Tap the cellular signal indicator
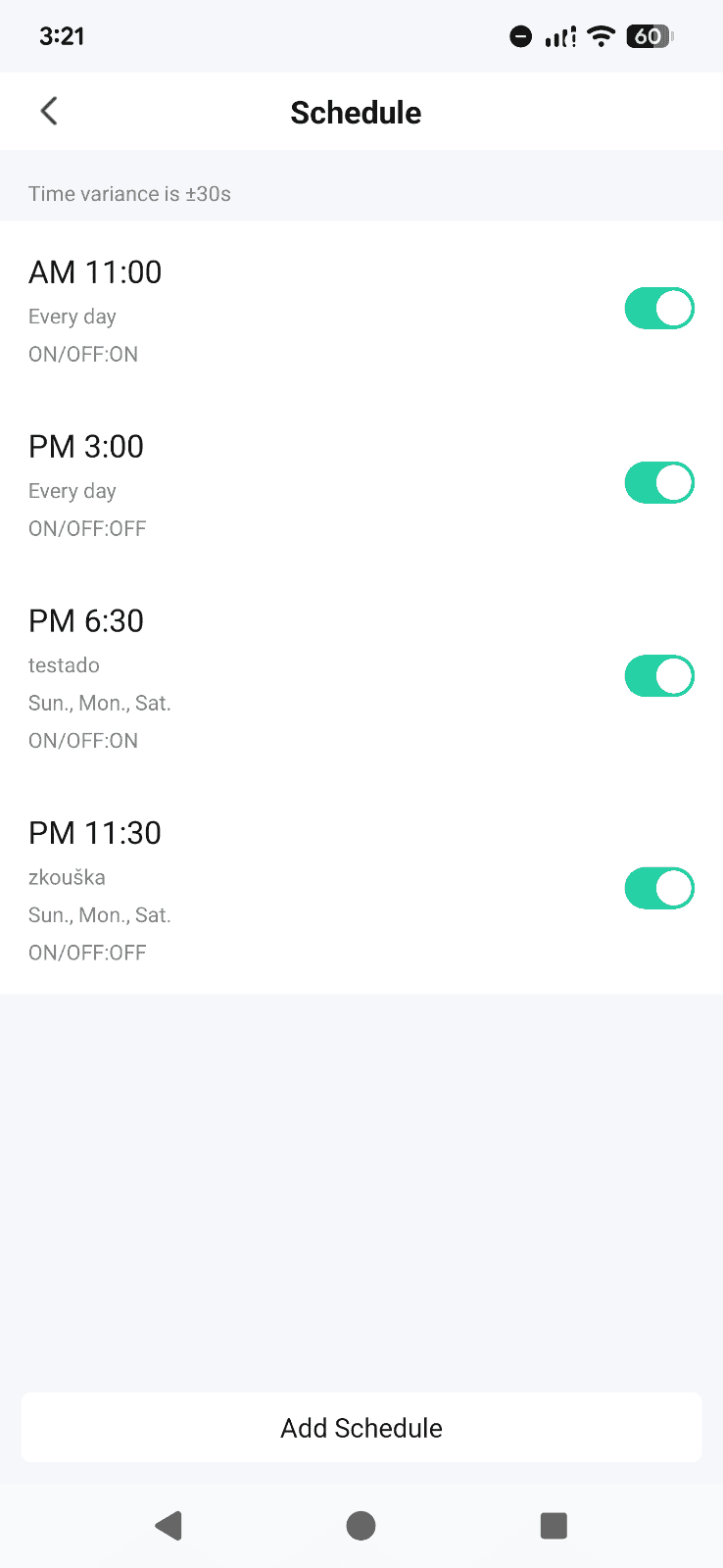Viewport: 723px width, 1568px height. 556,36
